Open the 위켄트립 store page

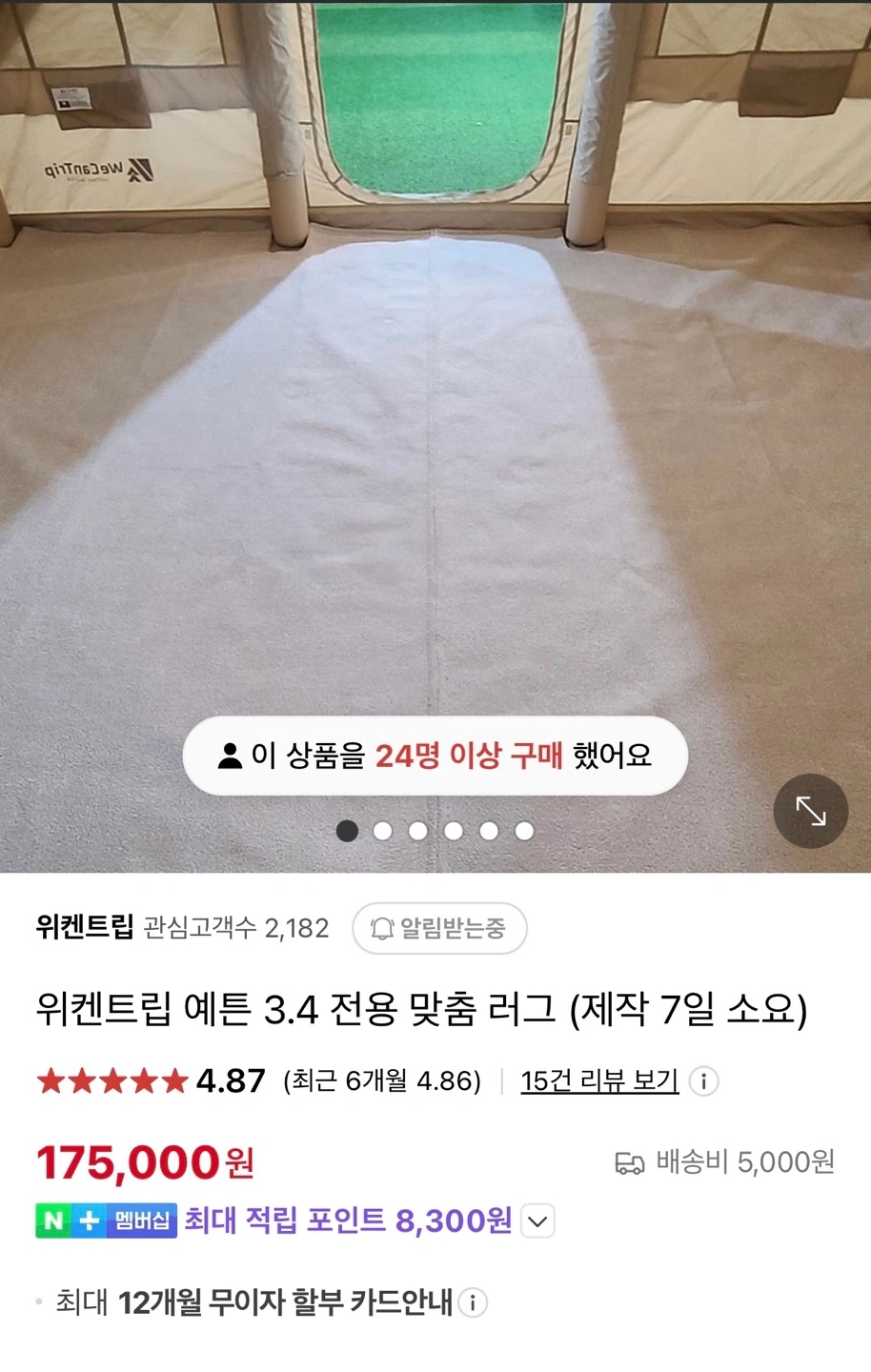click(x=85, y=927)
